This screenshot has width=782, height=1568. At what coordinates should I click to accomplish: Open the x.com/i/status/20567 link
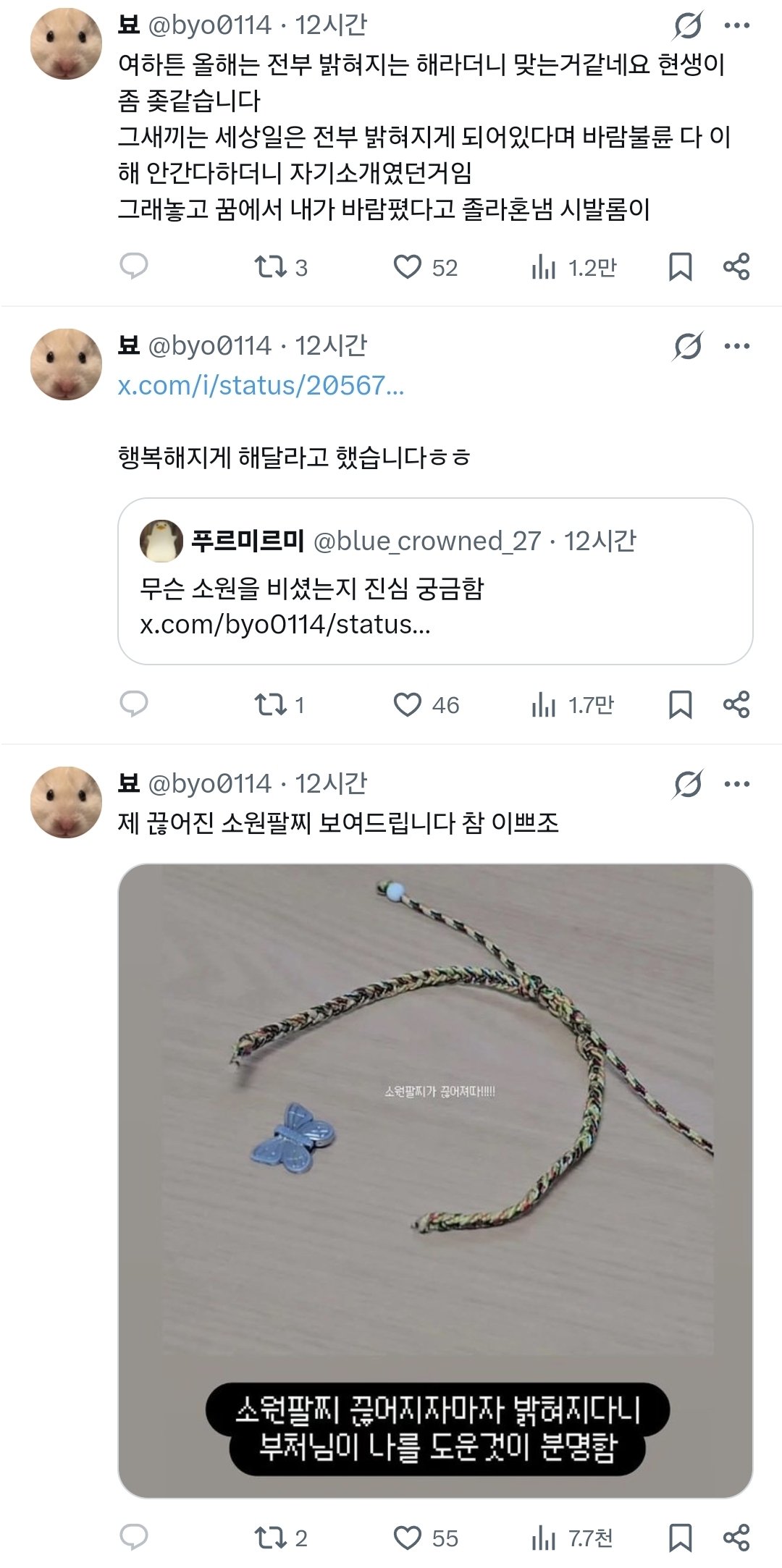(261, 385)
